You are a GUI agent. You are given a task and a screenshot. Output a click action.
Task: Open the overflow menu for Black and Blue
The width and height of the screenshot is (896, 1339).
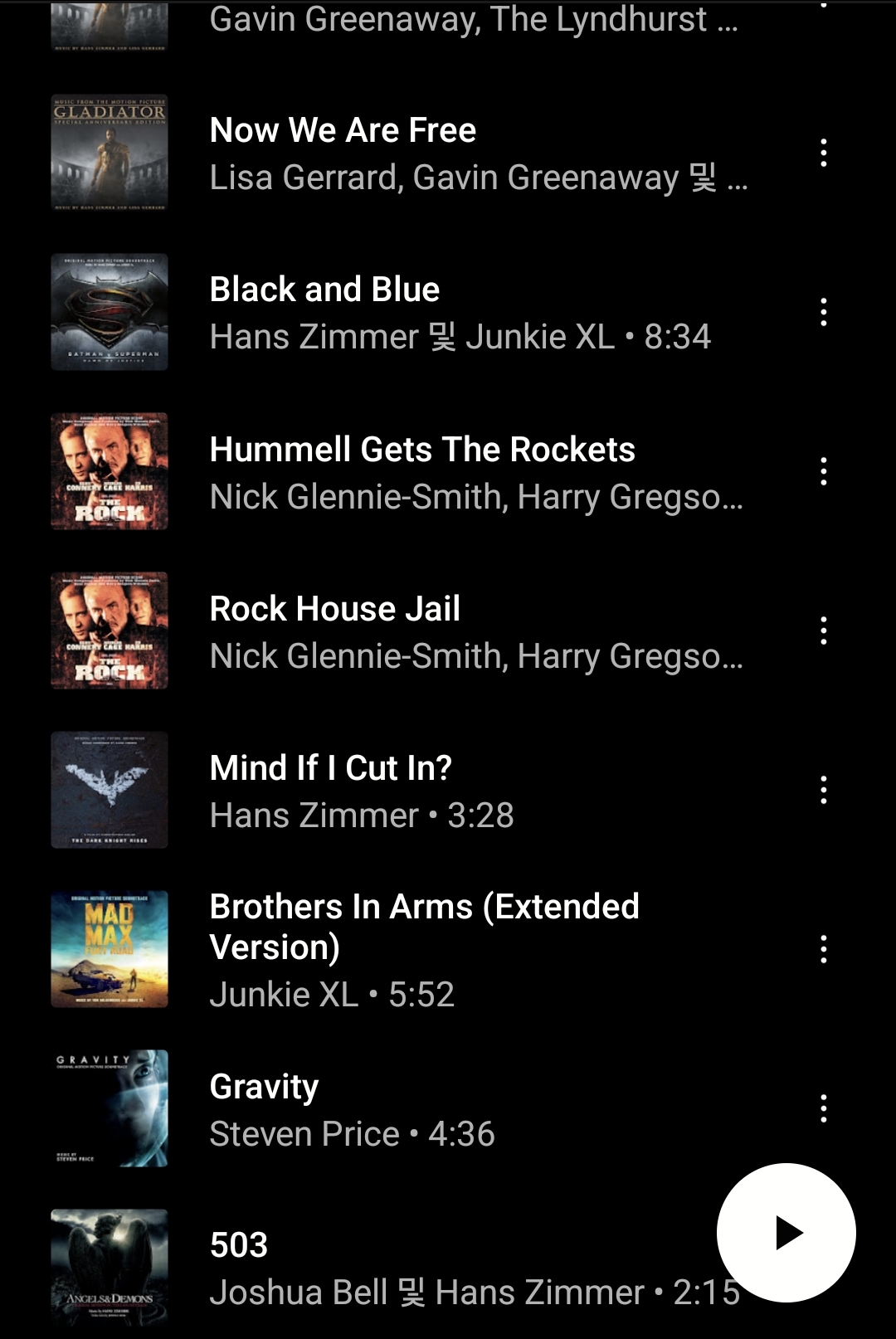(x=823, y=313)
